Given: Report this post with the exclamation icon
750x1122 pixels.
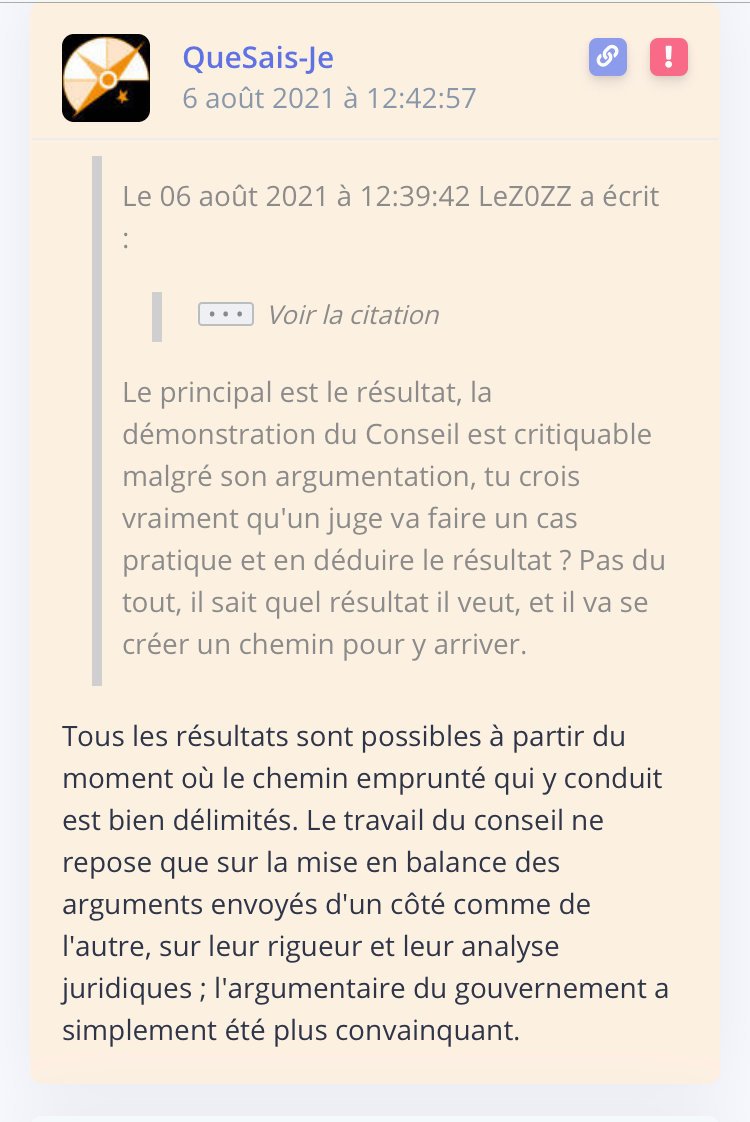Looking at the screenshot, I should coord(668,57).
